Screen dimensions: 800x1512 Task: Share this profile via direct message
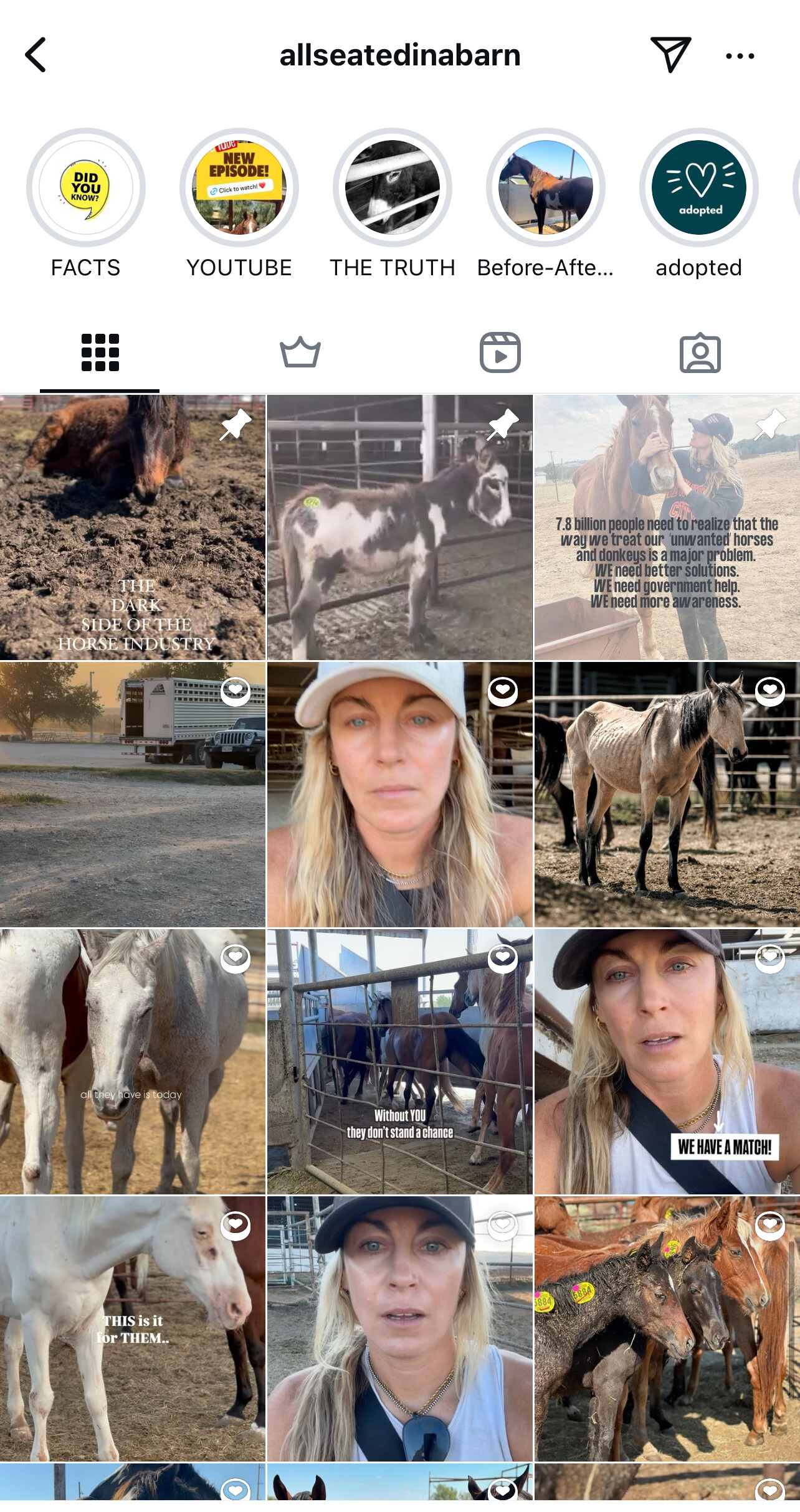pyautogui.click(x=670, y=54)
